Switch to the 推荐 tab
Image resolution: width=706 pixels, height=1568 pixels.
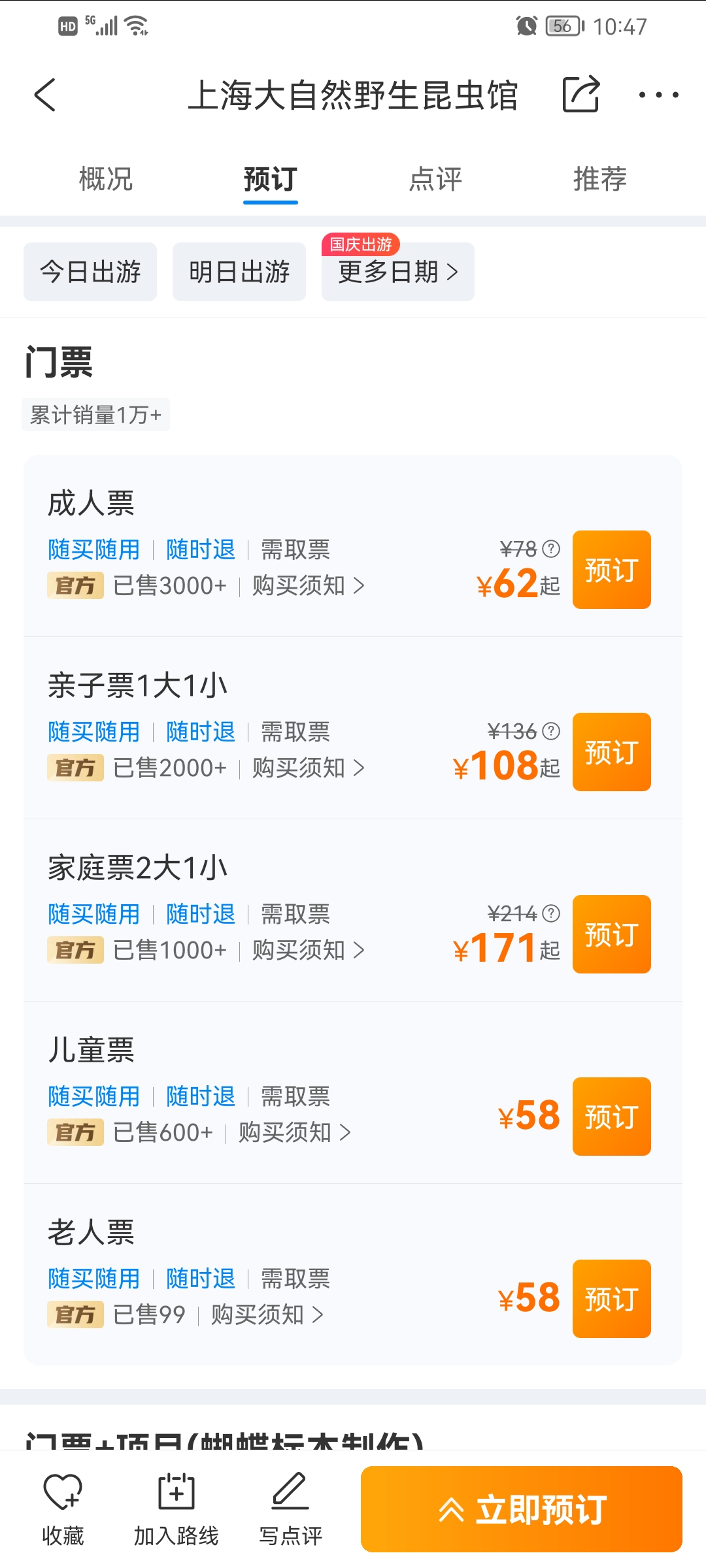tap(600, 178)
